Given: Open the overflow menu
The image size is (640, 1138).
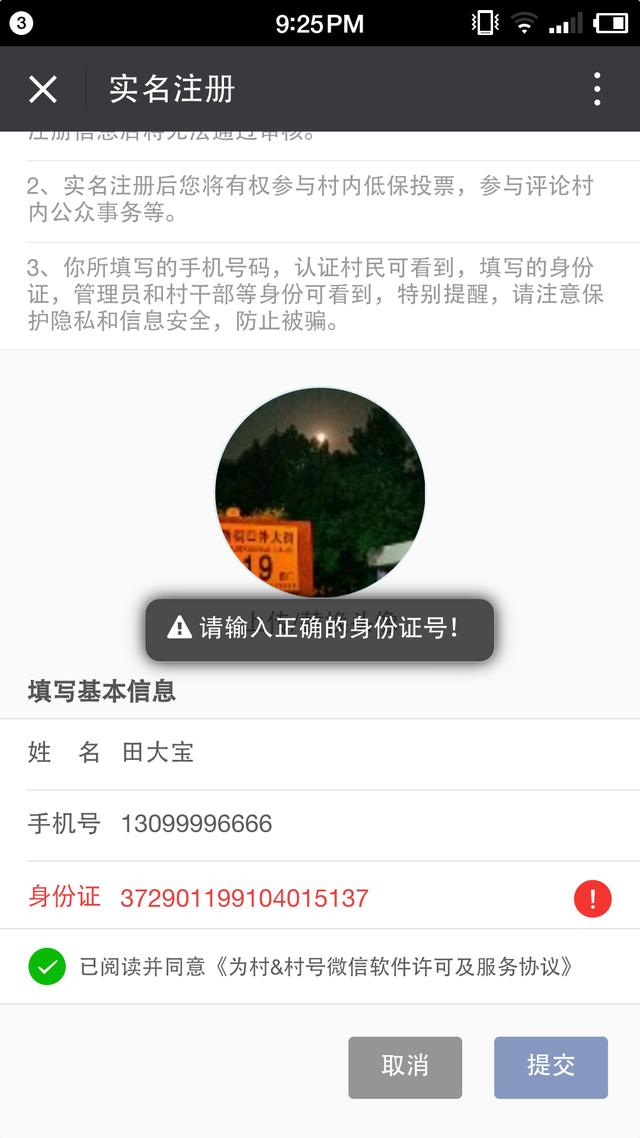Looking at the screenshot, I should pyautogui.click(x=596, y=89).
